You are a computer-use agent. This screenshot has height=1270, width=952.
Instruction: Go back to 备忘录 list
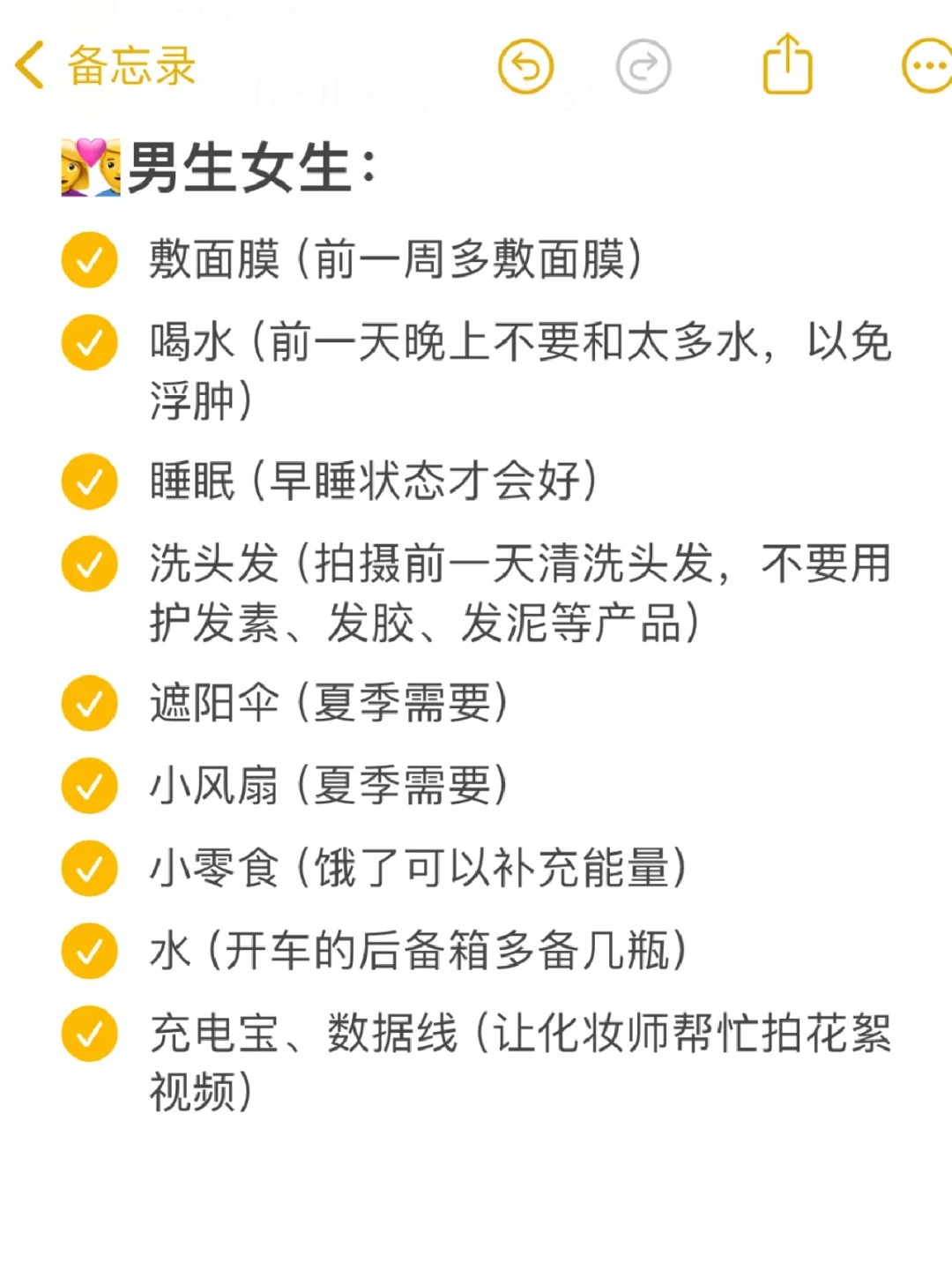pyautogui.click(x=104, y=66)
